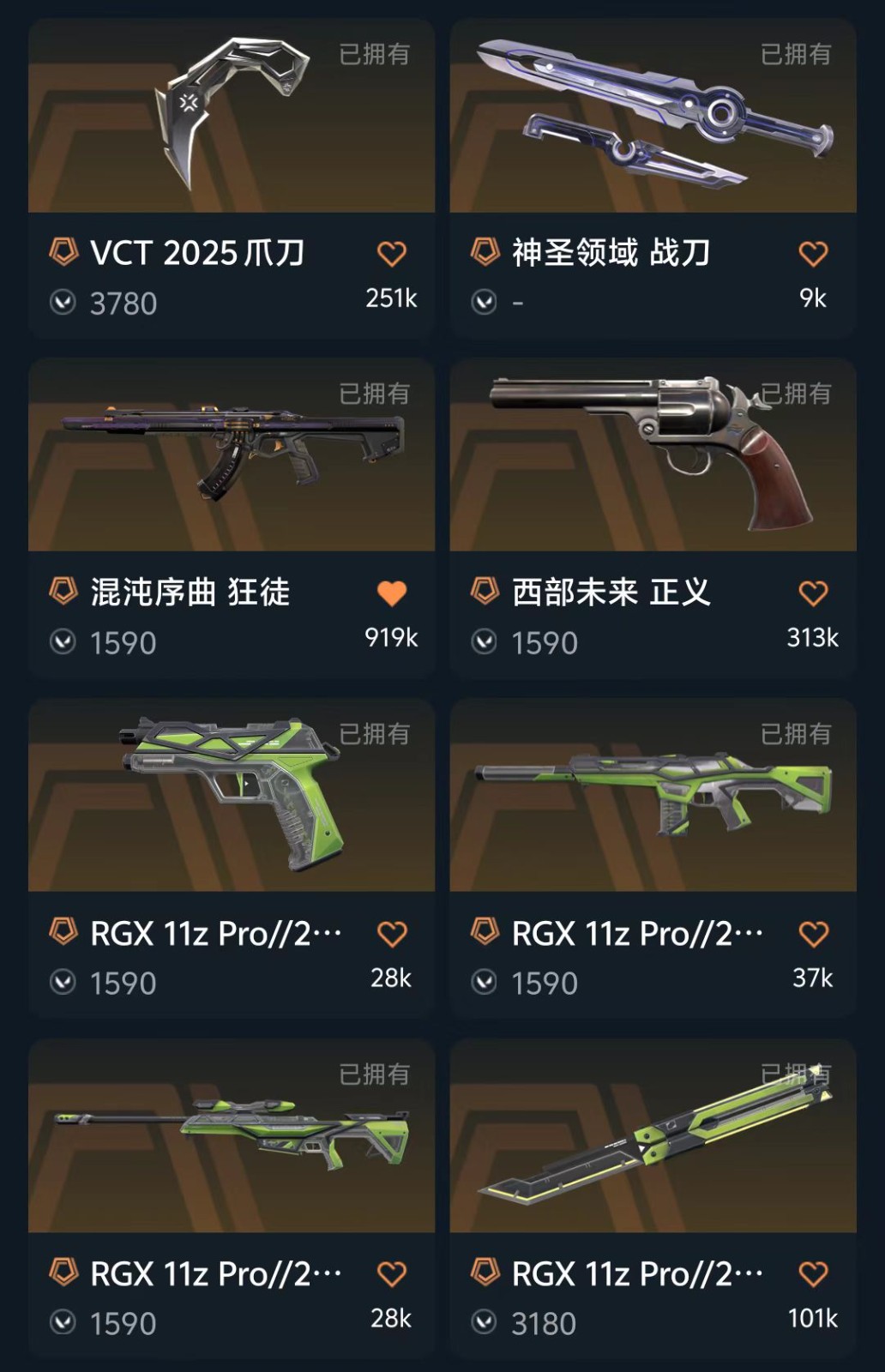The height and width of the screenshot is (1372, 885).
Task: Tap the heart on 西部未来 正义
Action: (813, 593)
